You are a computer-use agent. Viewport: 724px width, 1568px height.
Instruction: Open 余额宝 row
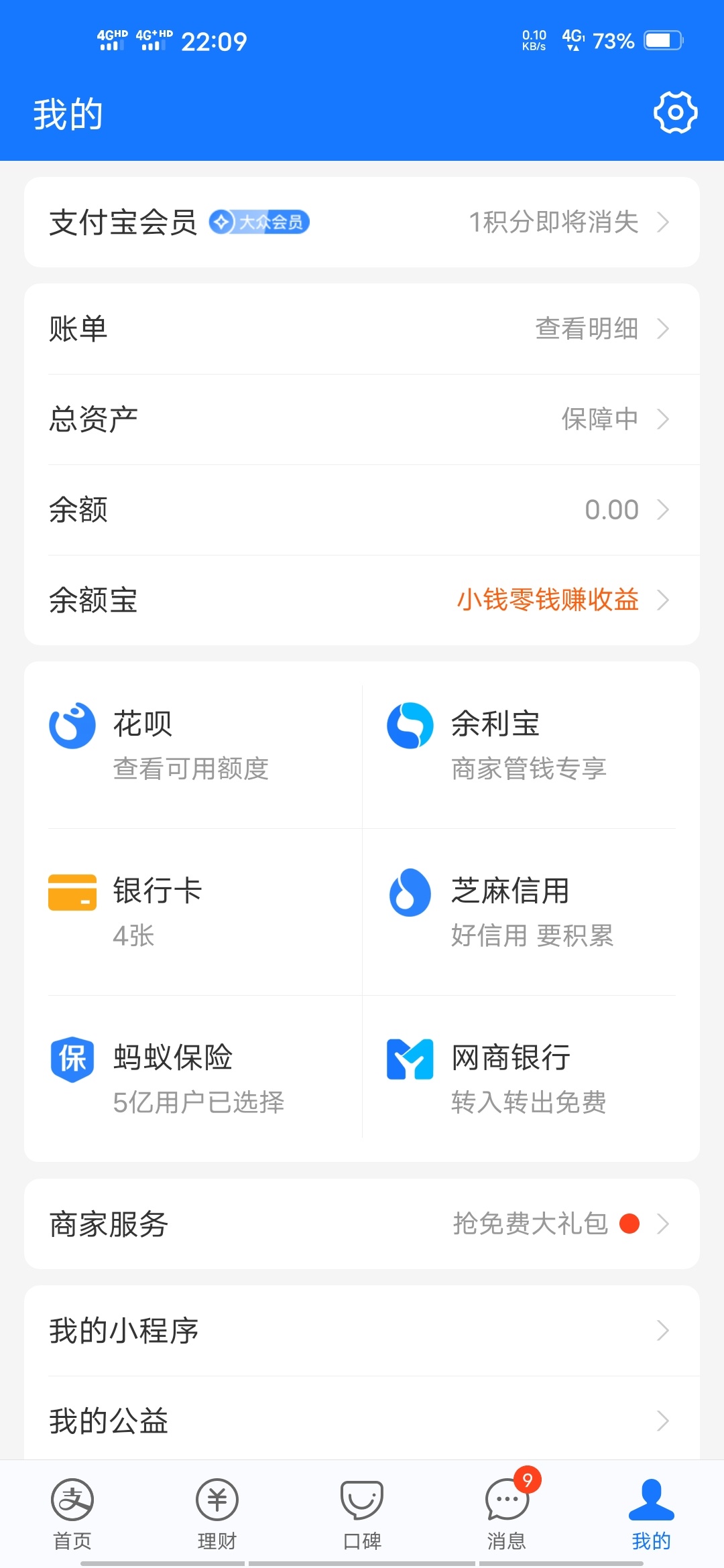tap(362, 600)
